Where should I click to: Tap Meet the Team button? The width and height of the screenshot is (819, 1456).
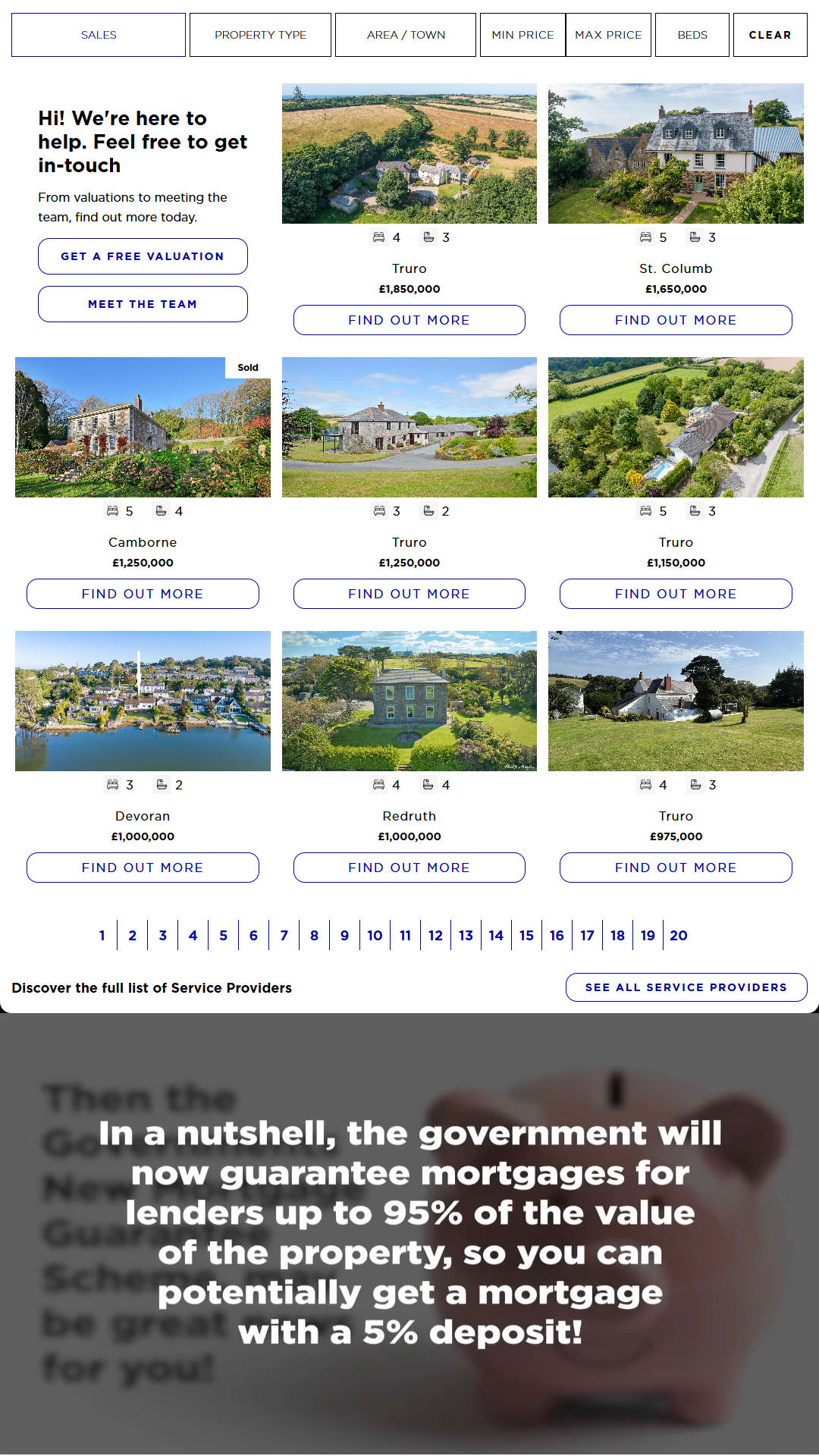pos(143,304)
